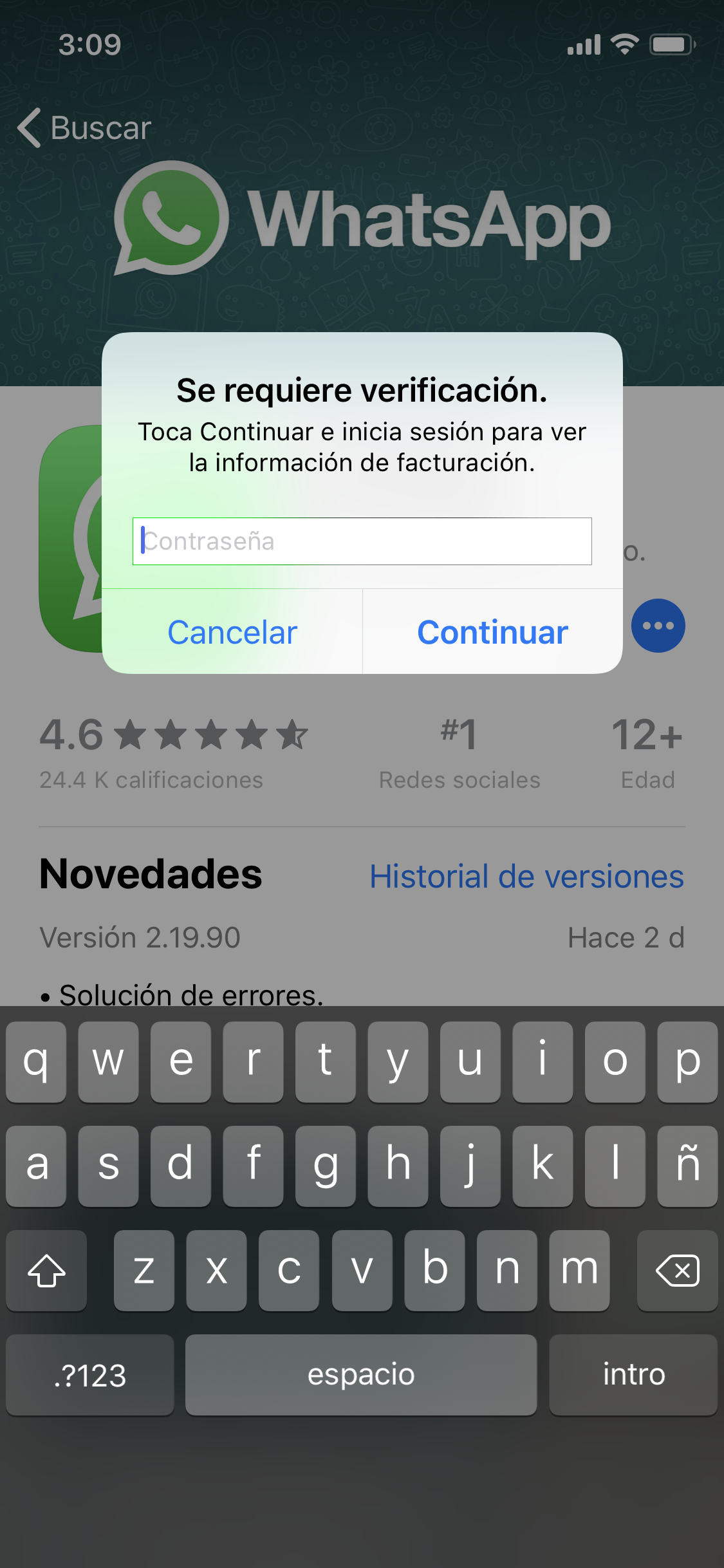Tap the Contraseña password field
The image size is (724, 1568).
pyautogui.click(x=362, y=541)
